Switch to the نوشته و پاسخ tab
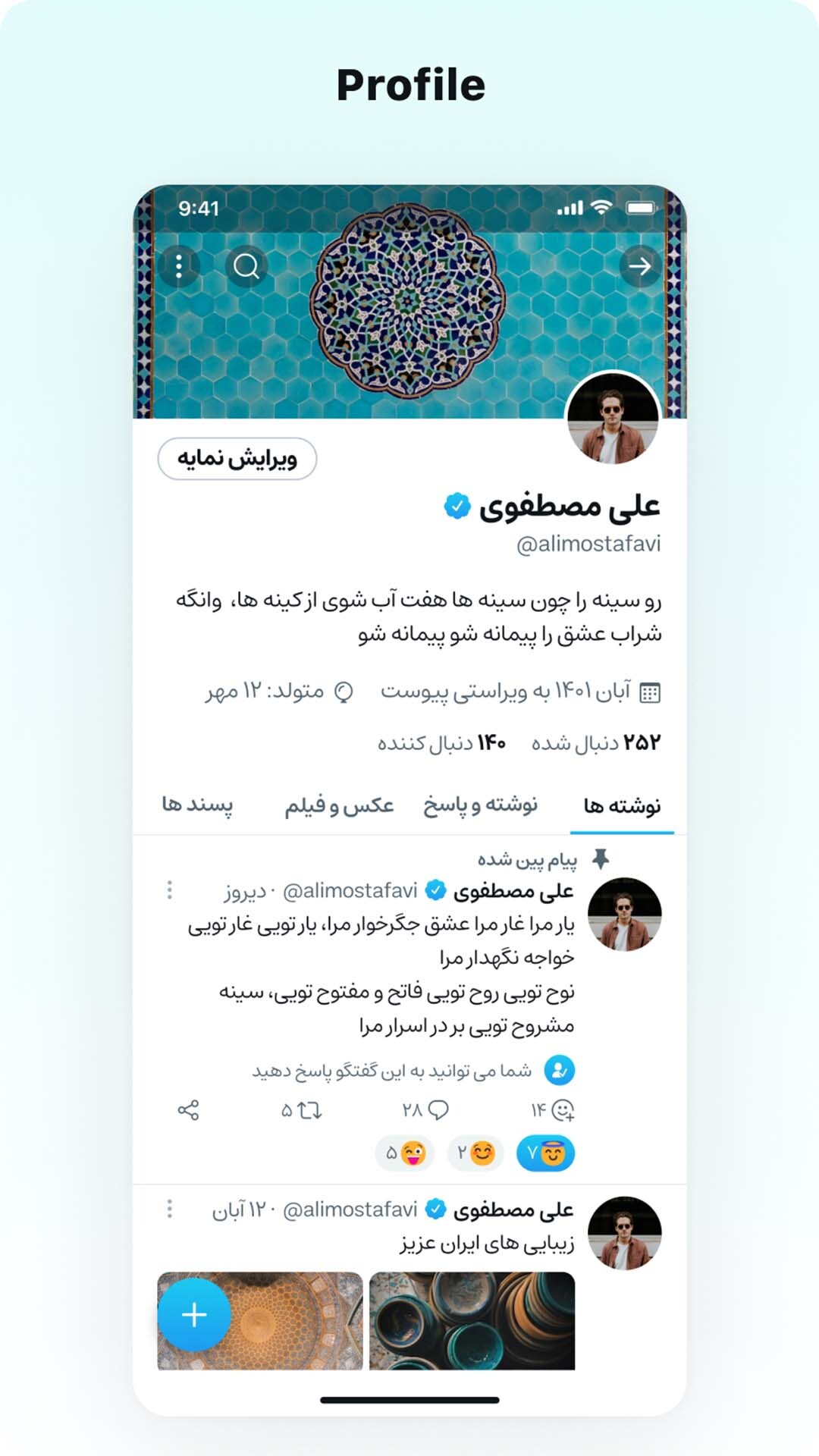Viewport: 819px width, 1456px height. [480, 805]
